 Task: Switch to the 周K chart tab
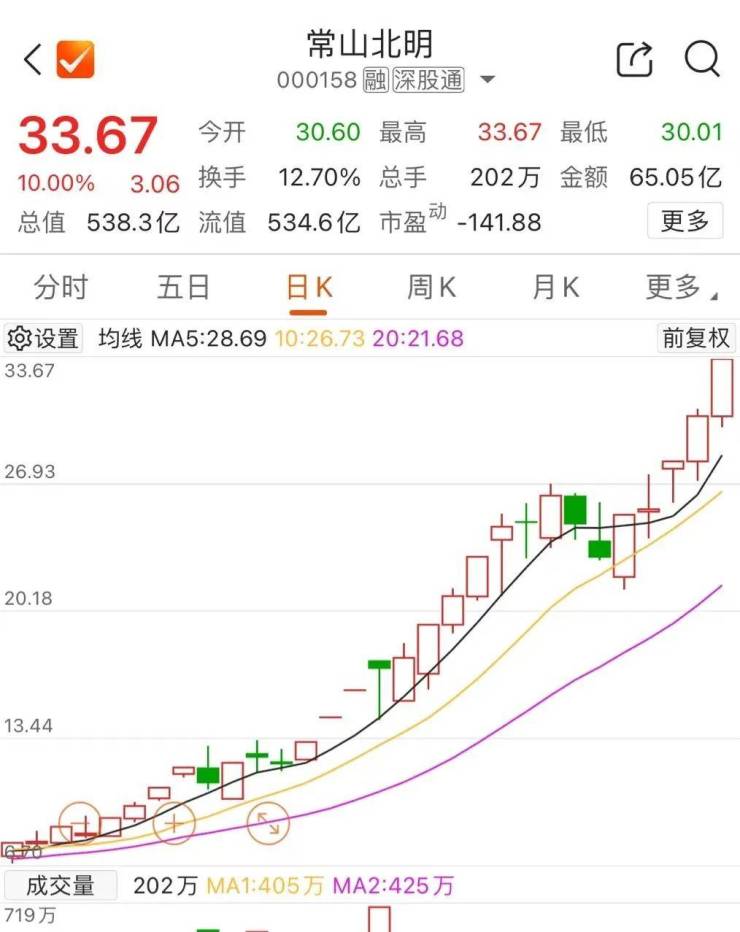pos(431,288)
